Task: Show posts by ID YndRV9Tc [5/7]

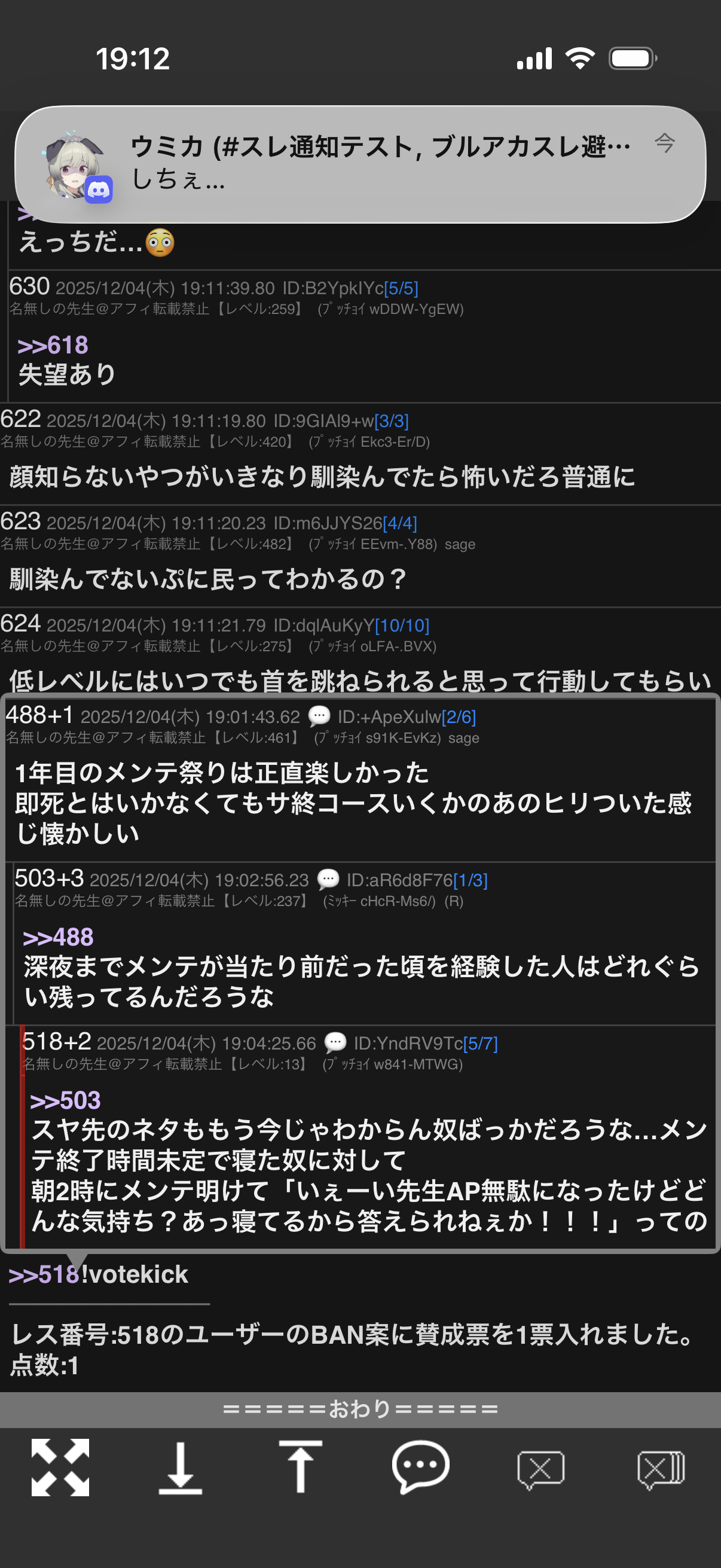Action: [x=481, y=1044]
